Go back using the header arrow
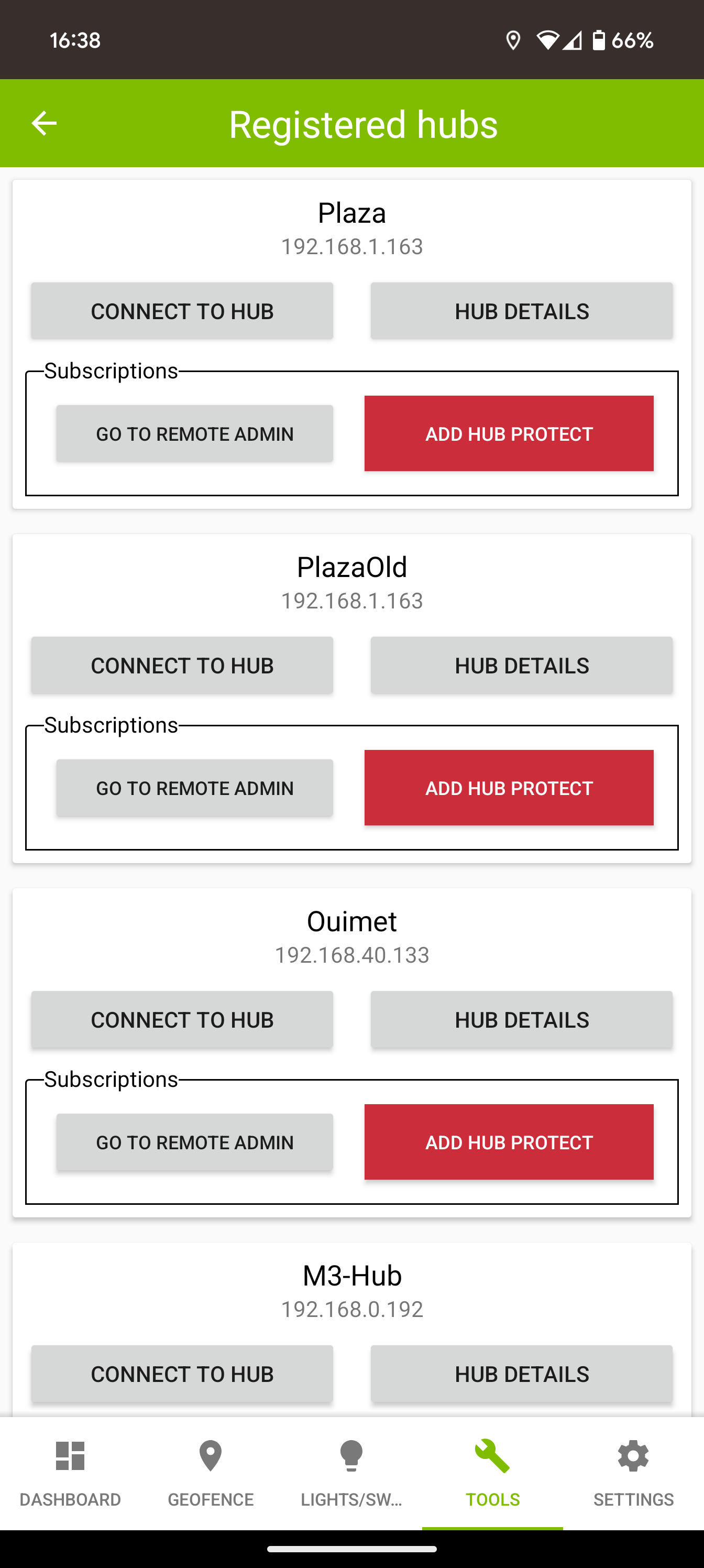The height and width of the screenshot is (1568, 704). tap(44, 124)
